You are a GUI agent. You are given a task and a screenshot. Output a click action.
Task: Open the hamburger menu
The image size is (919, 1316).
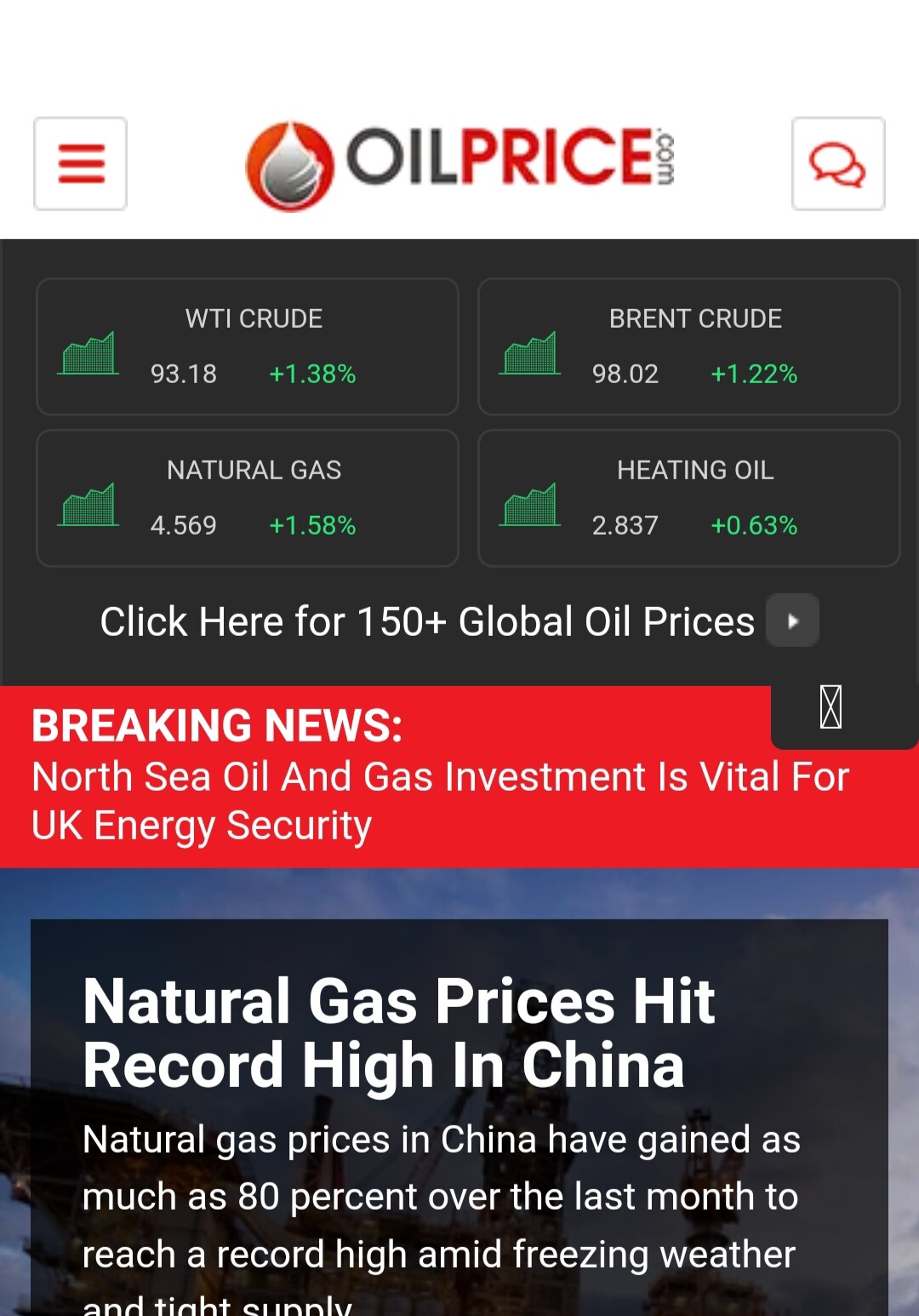tap(80, 163)
